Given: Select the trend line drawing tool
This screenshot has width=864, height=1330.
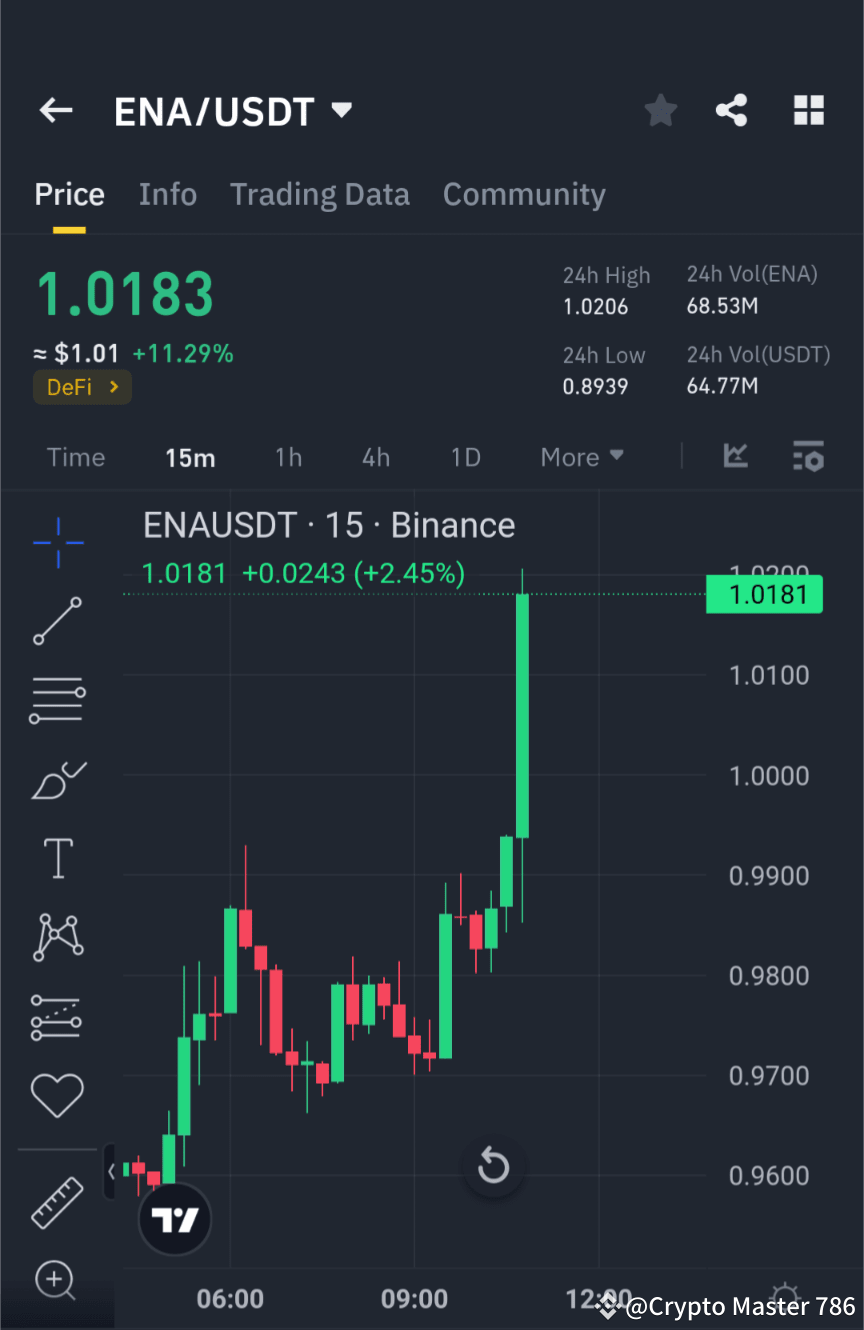Looking at the screenshot, I should [57, 621].
